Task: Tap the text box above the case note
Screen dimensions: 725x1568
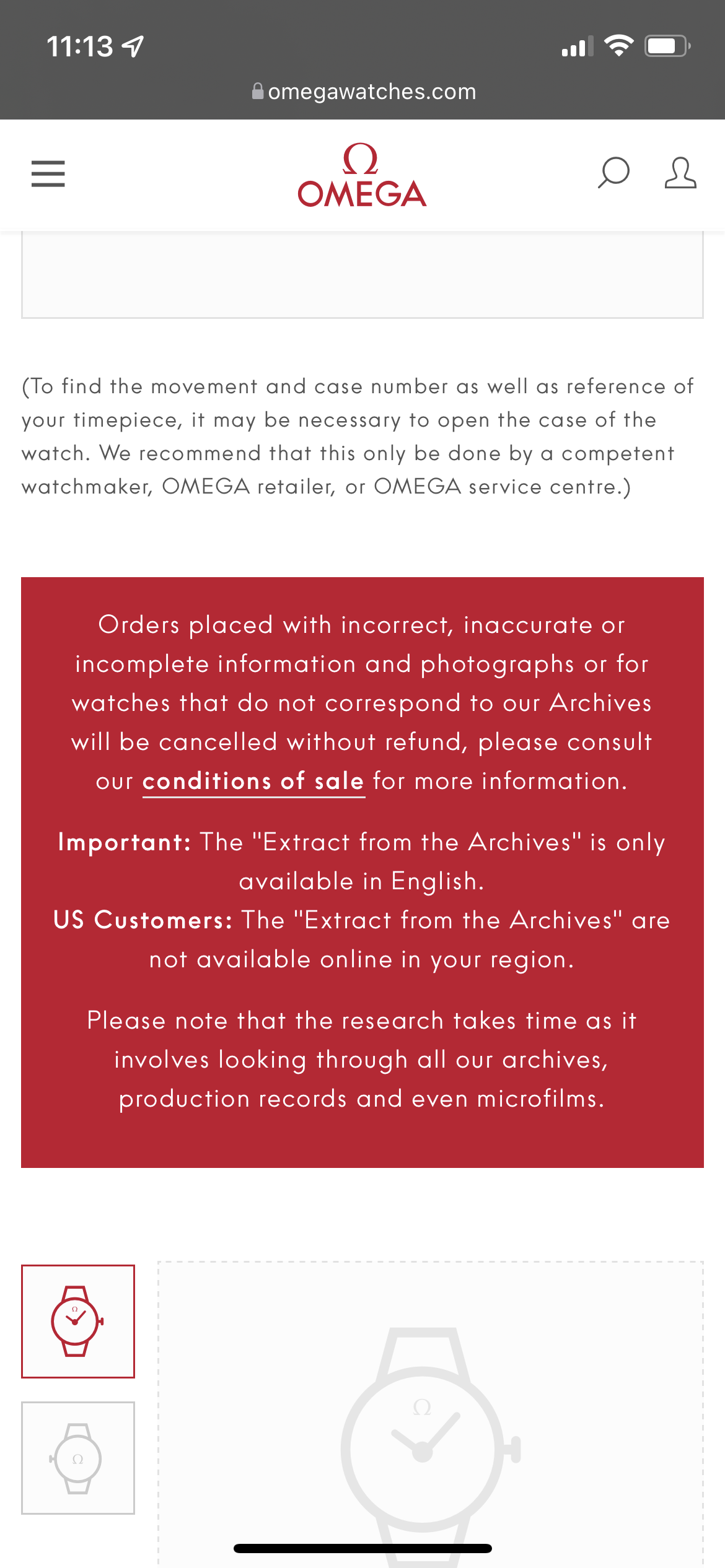Action: point(362,276)
